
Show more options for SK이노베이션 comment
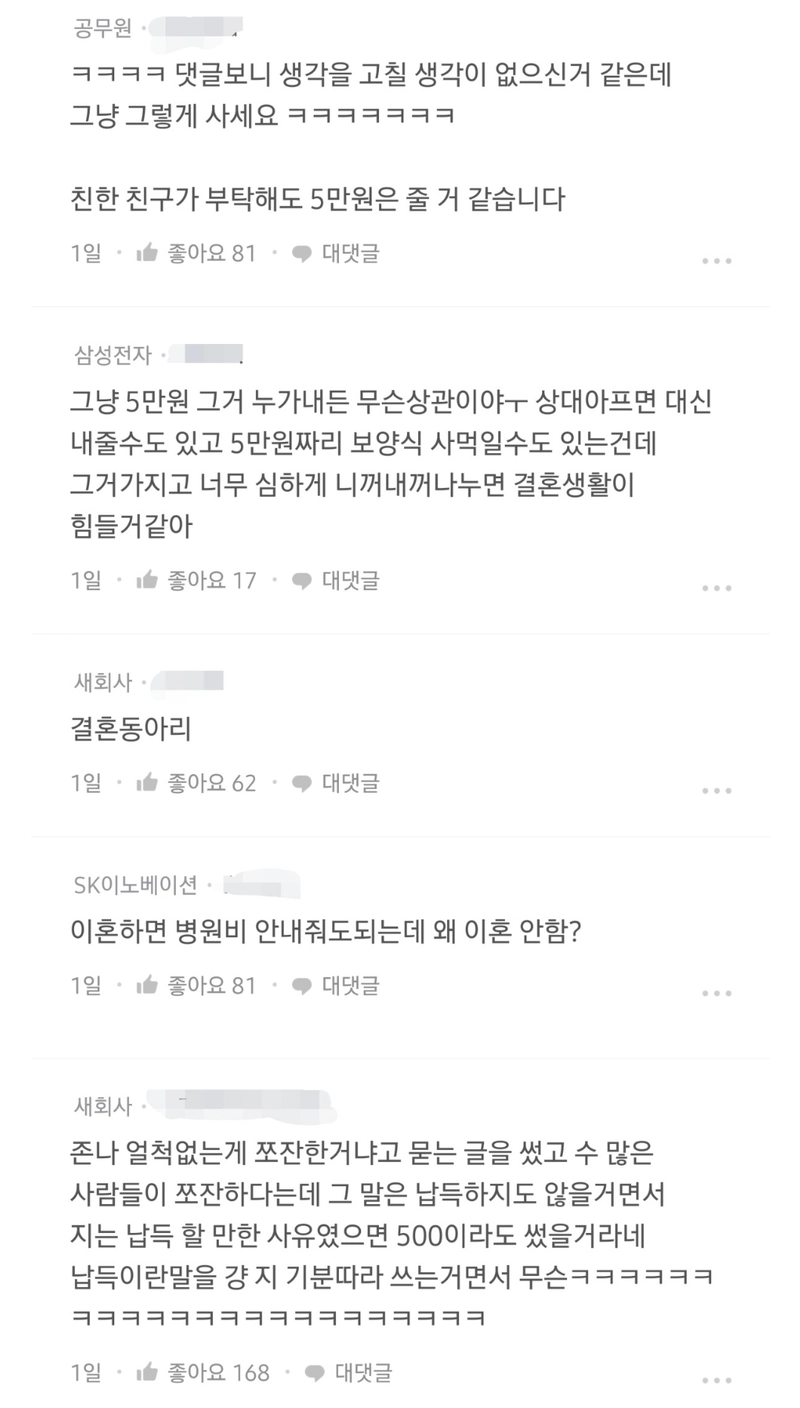716,994
